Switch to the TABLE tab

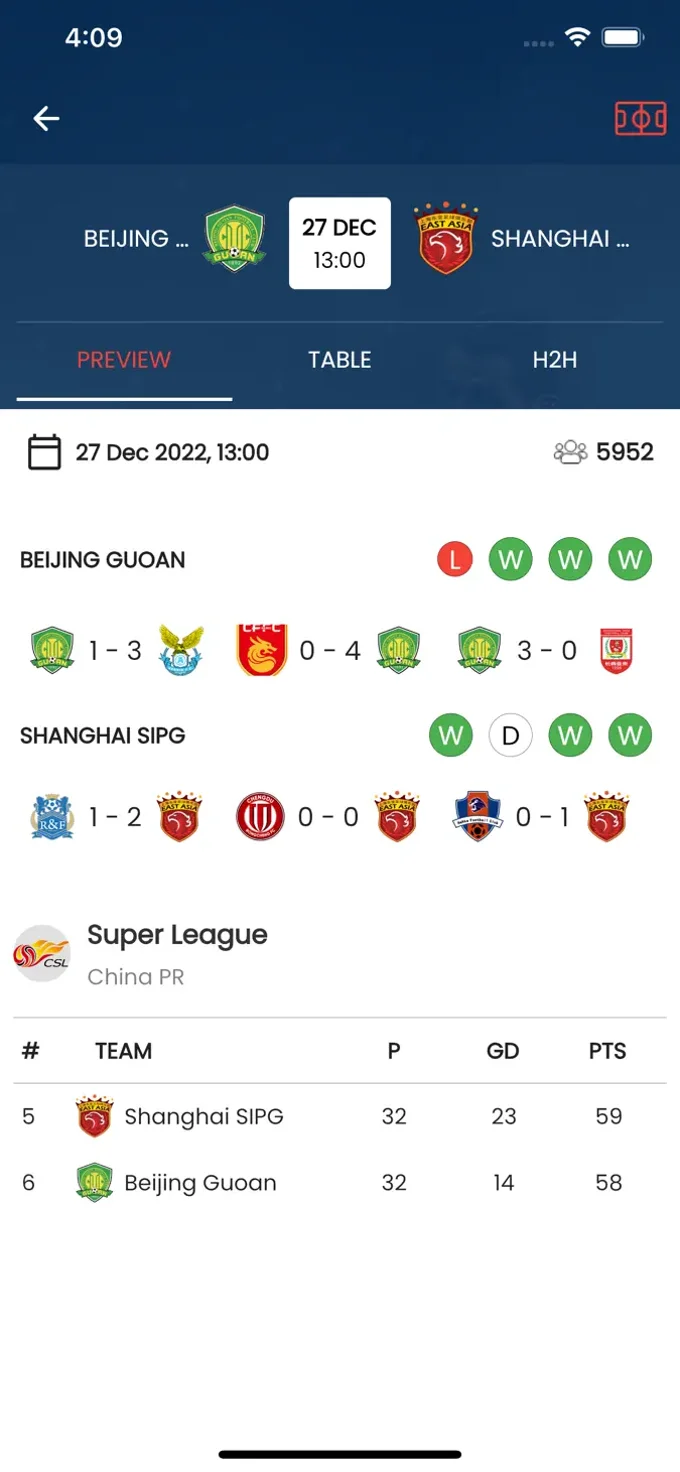340,360
